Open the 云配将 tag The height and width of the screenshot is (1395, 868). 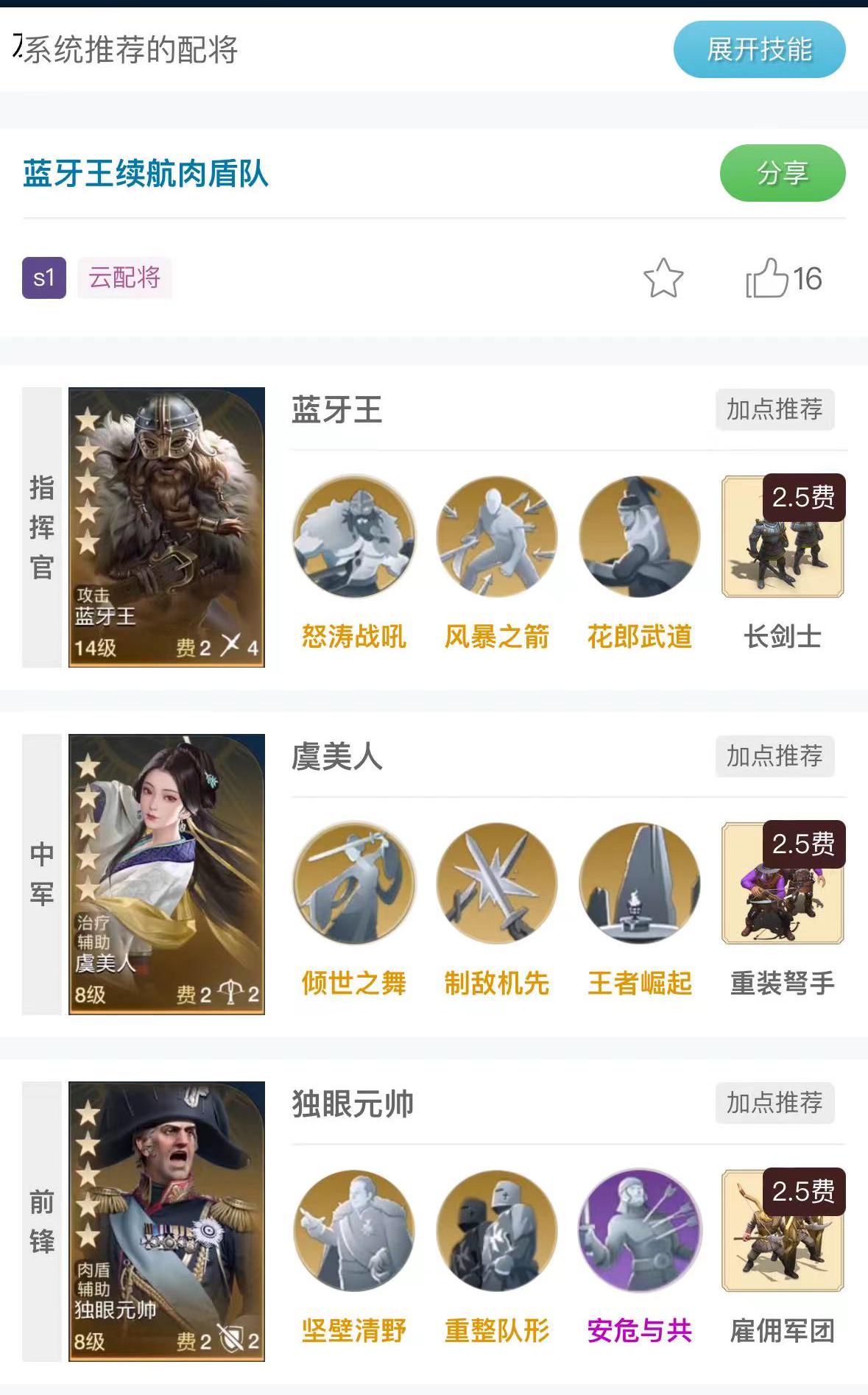(124, 278)
